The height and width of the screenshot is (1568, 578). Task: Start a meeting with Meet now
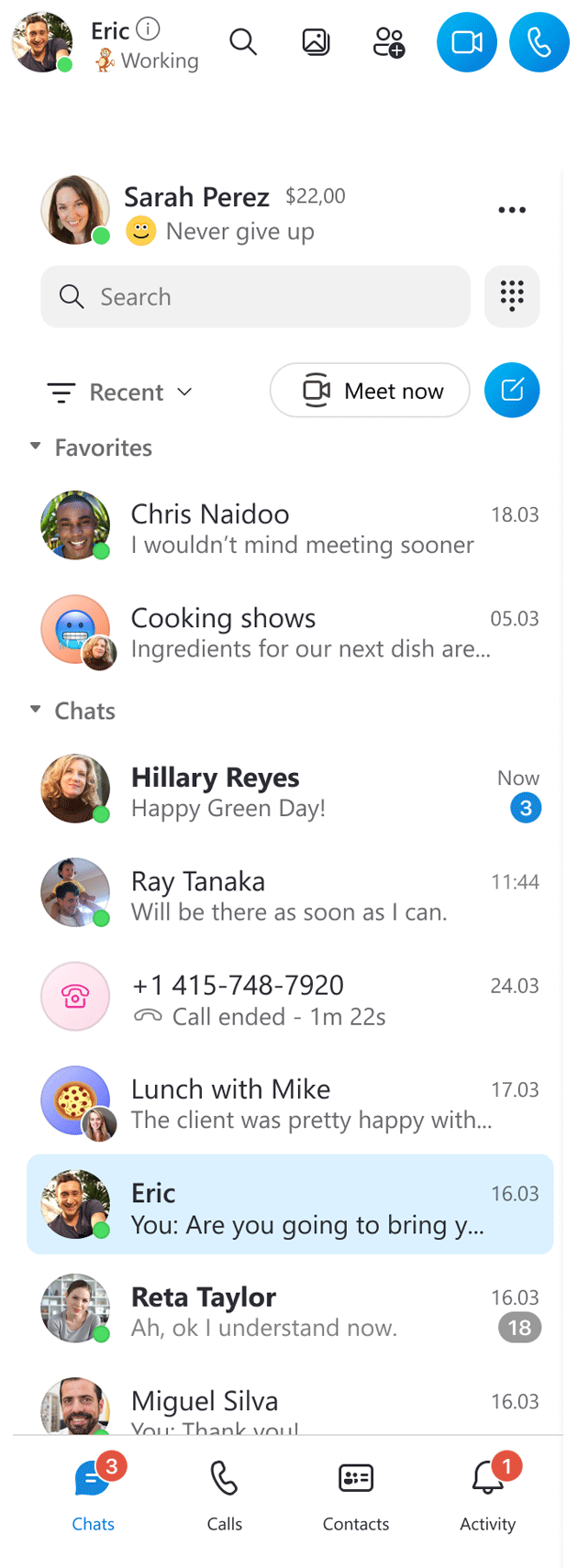(370, 391)
